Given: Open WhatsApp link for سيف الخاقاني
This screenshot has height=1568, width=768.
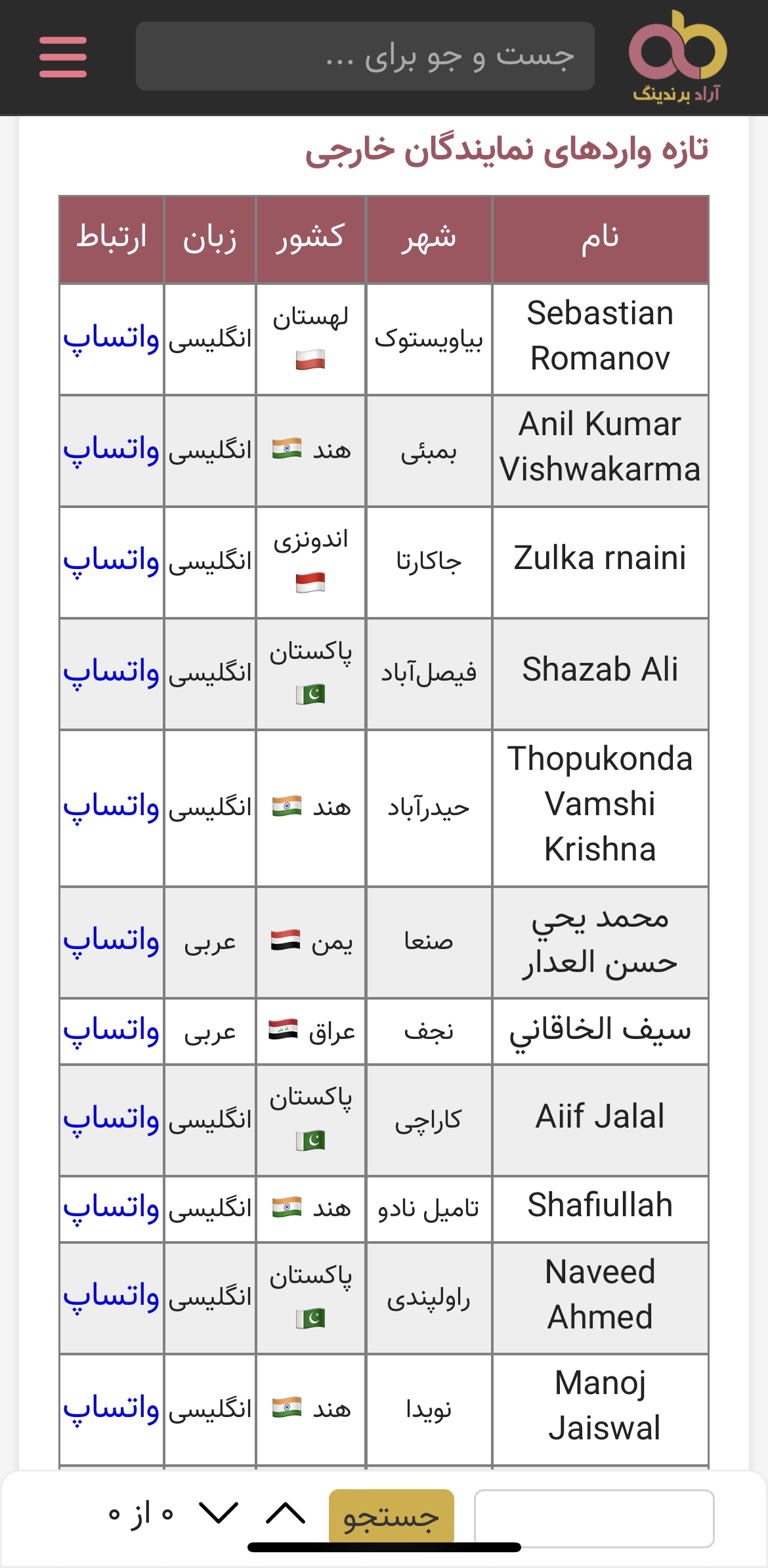Looking at the screenshot, I should click(111, 1031).
